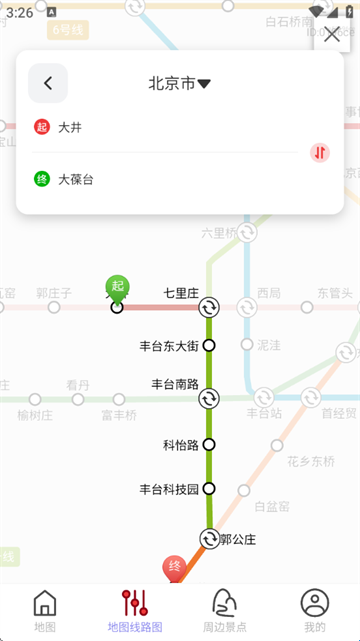Select the 丰台南路 transfer station
Image resolution: width=360 pixels, height=641 pixels.
click(209, 399)
